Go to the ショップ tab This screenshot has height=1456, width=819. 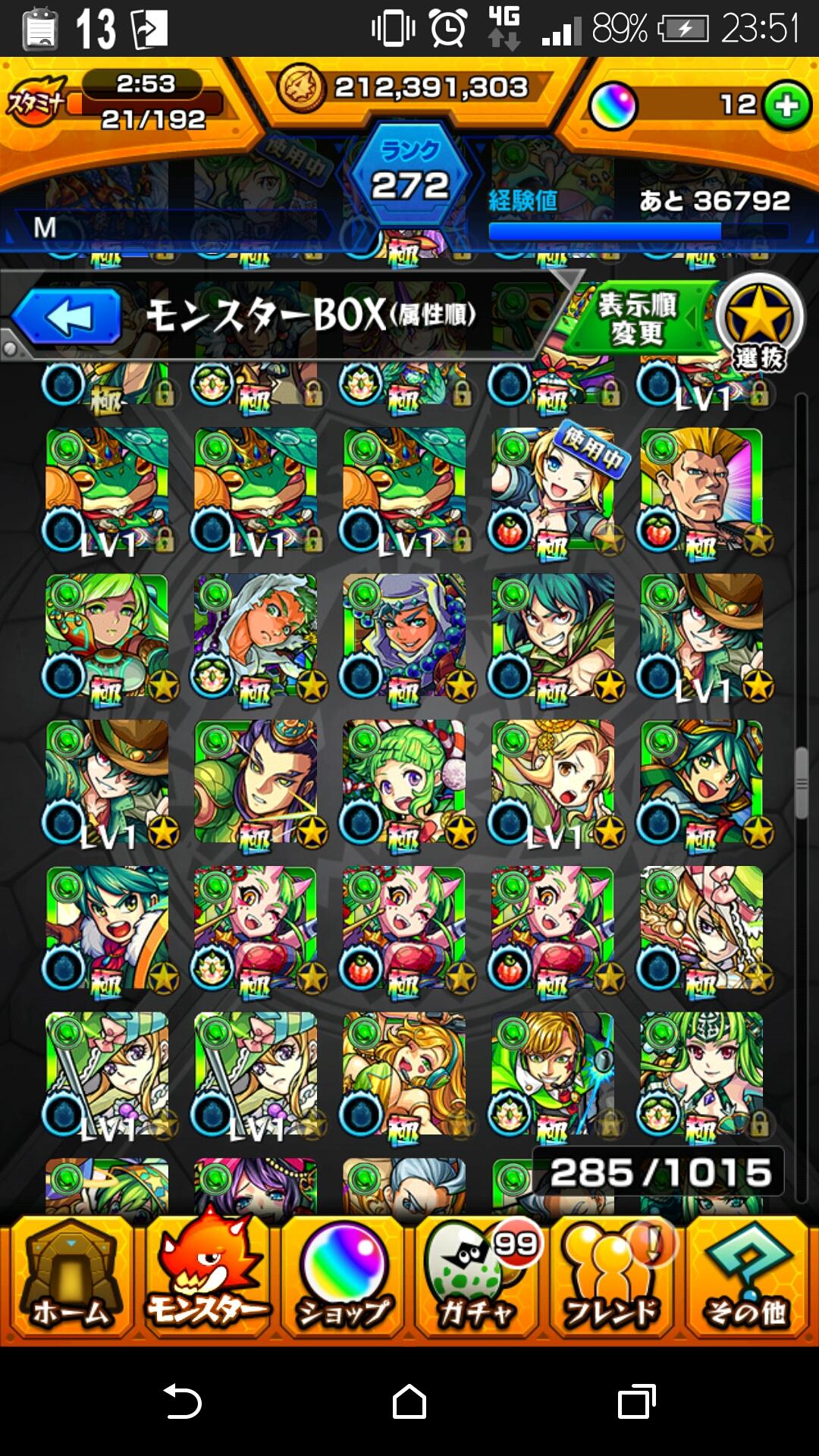pyautogui.click(x=343, y=1279)
